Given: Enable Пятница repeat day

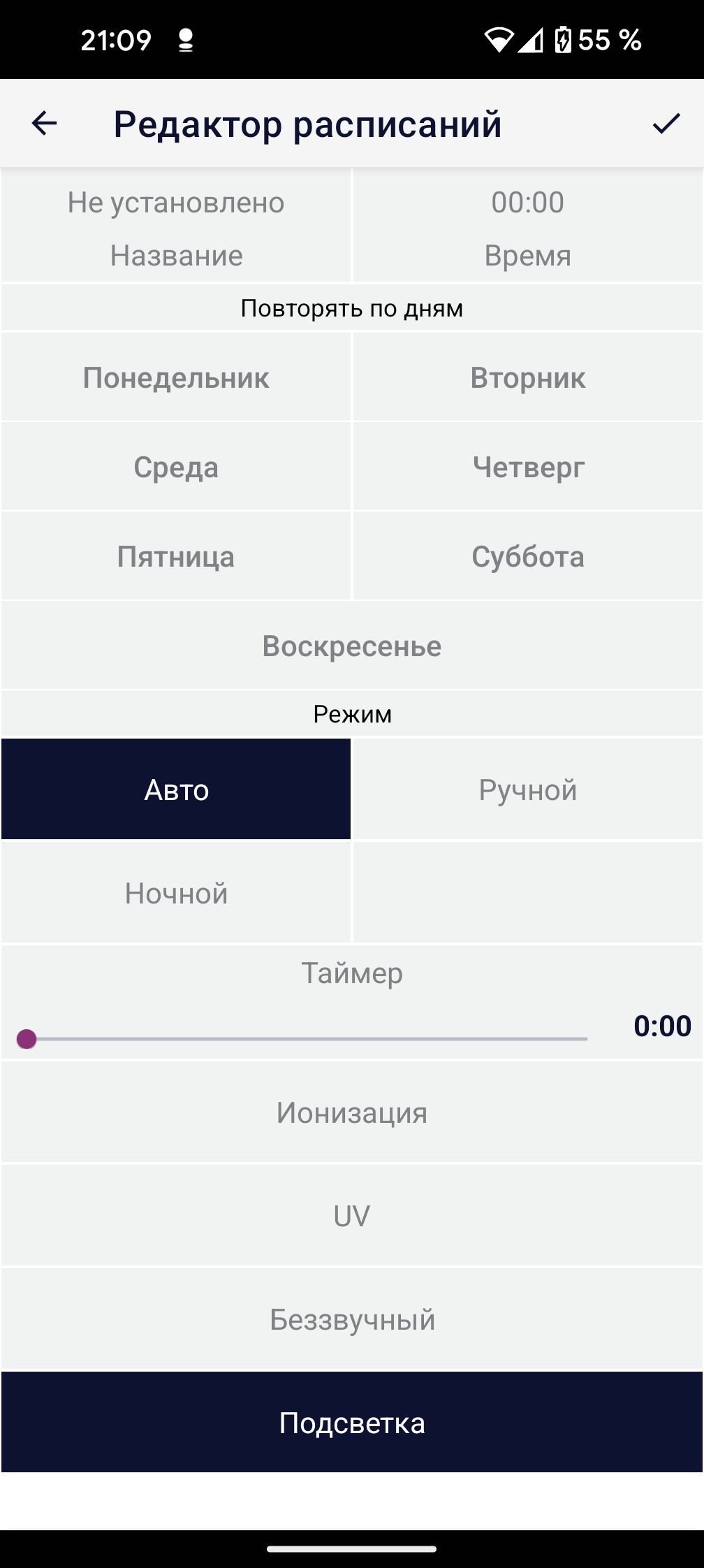Looking at the screenshot, I should [x=176, y=557].
